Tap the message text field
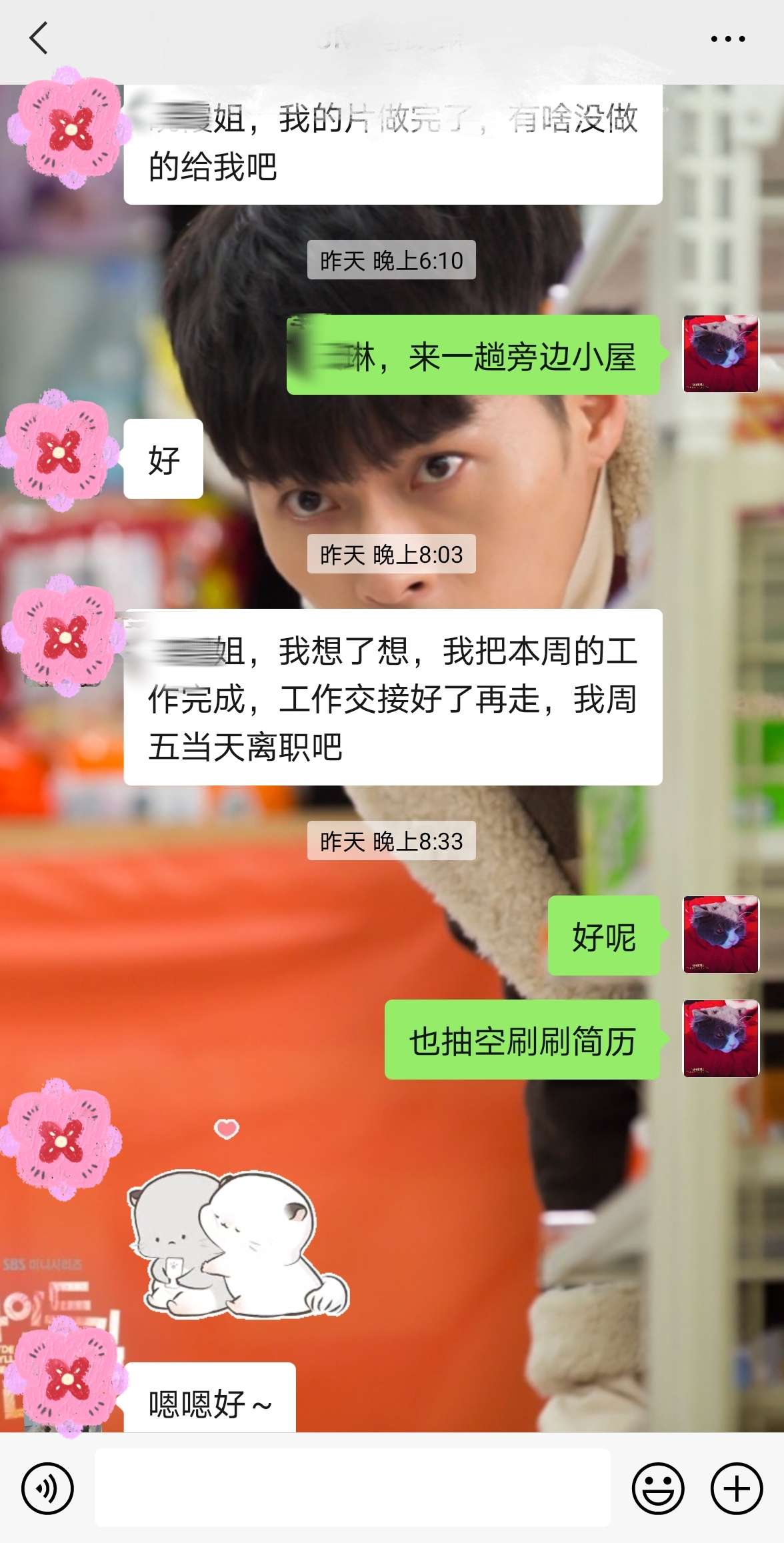This screenshot has width=784, height=1543. [x=352, y=1488]
